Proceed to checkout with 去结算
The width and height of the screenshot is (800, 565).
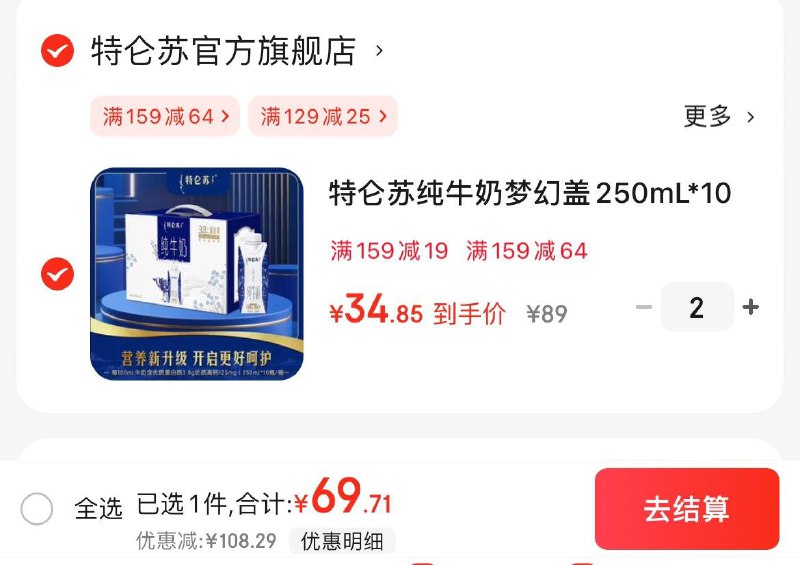click(x=686, y=508)
